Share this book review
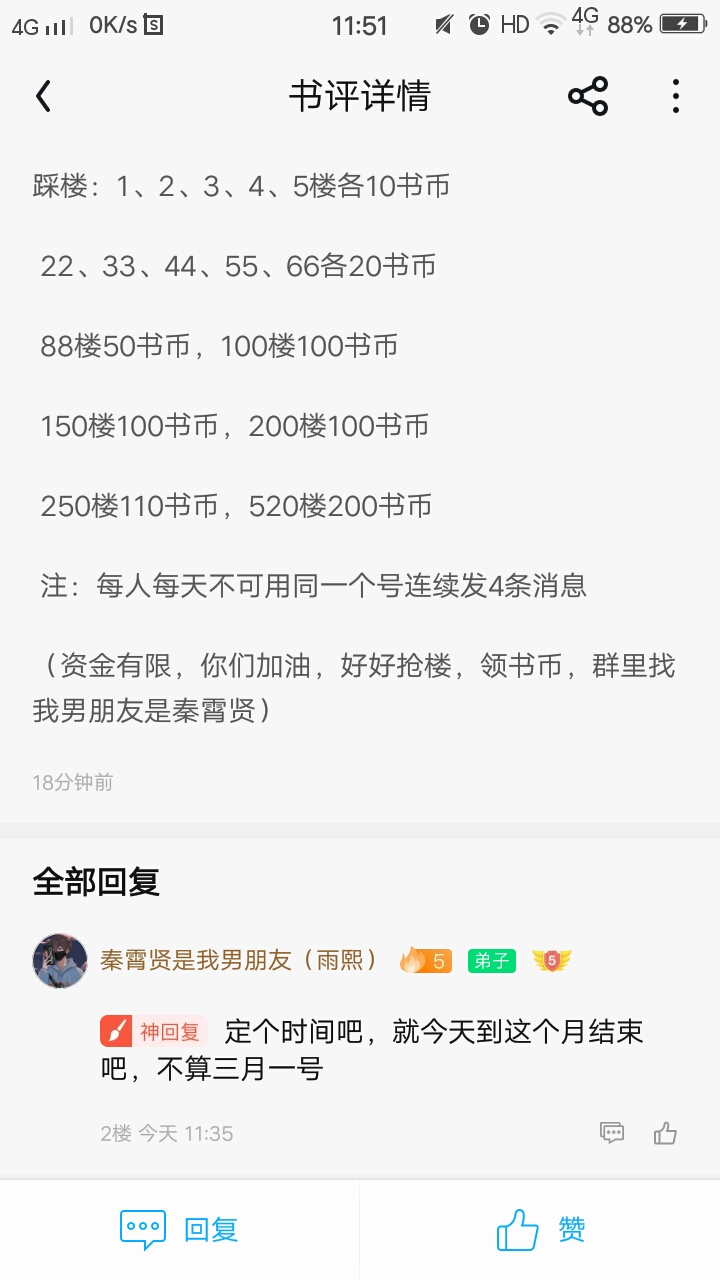Image resolution: width=720 pixels, height=1280 pixels. (x=588, y=96)
